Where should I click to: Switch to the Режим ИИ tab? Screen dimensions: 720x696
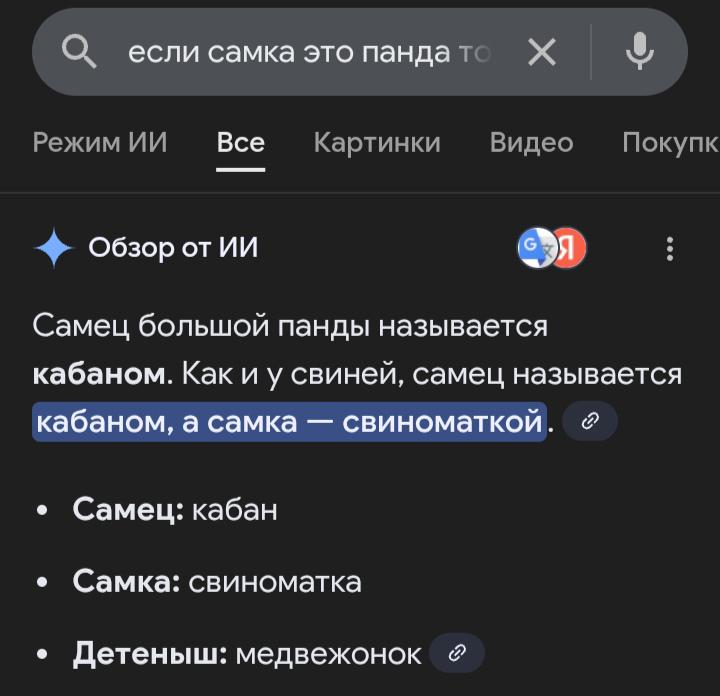(100, 142)
